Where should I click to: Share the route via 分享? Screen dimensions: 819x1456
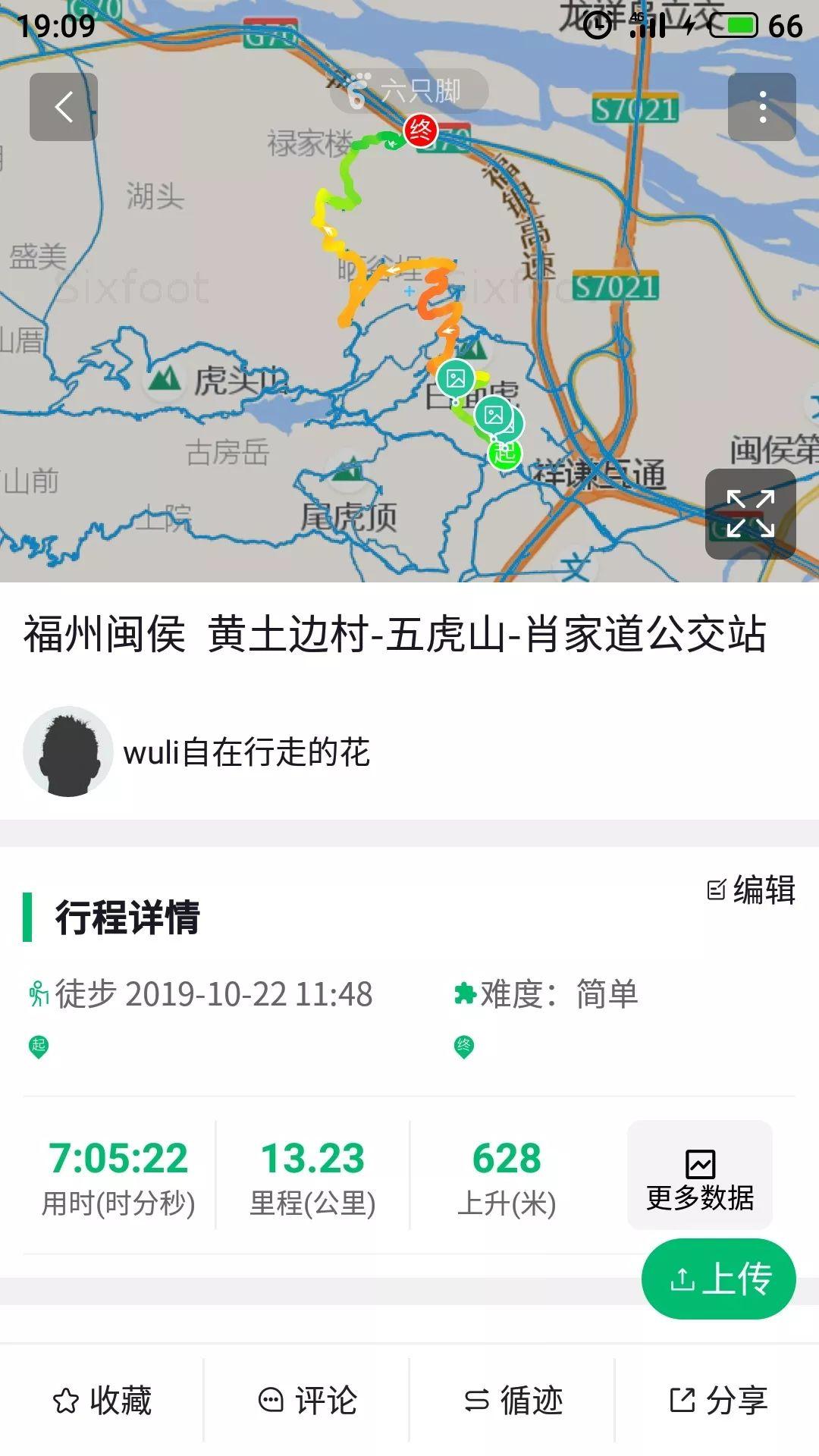pos(717,1400)
